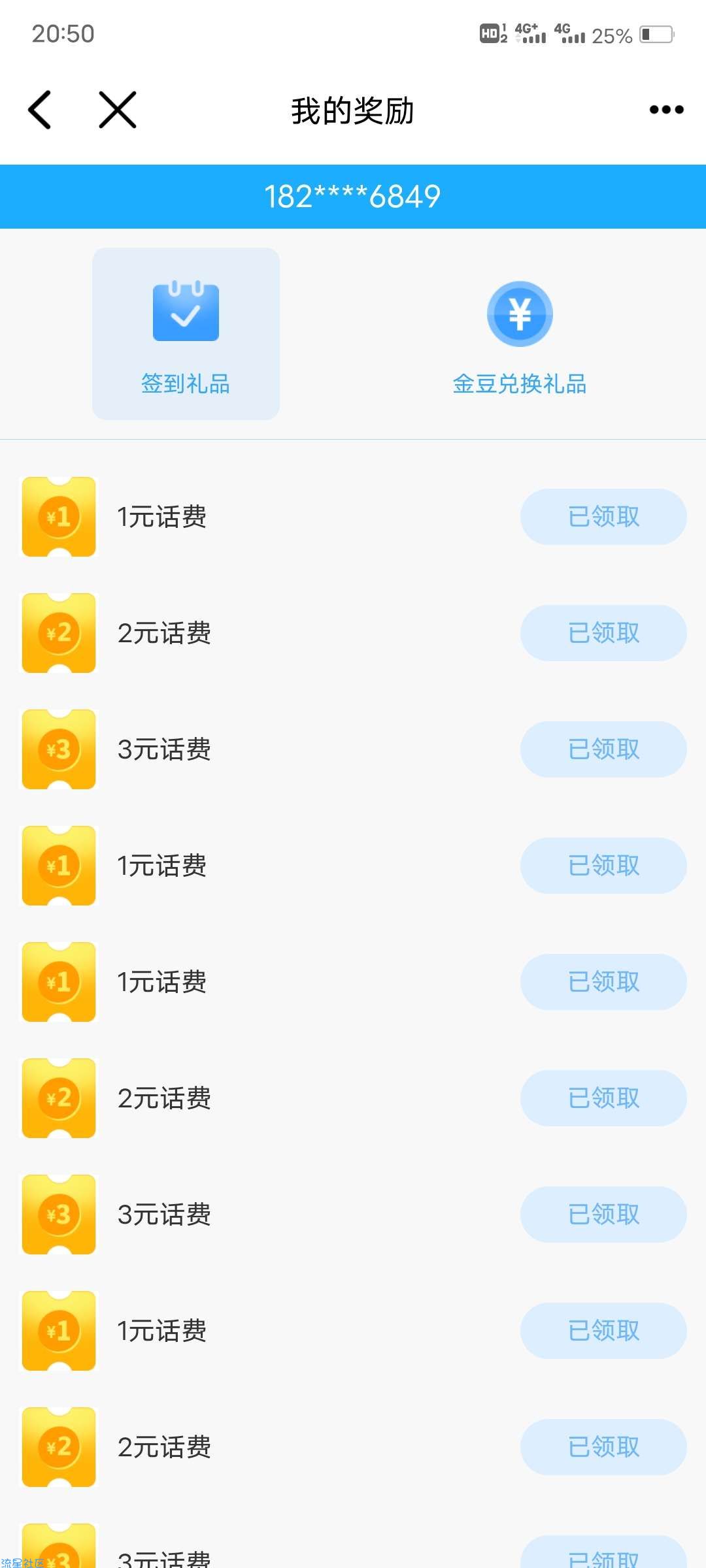Image resolution: width=706 pixels, height=1568 pixels.
Task: Switch to the 签到礼品 tab
Action: (186, 334)
